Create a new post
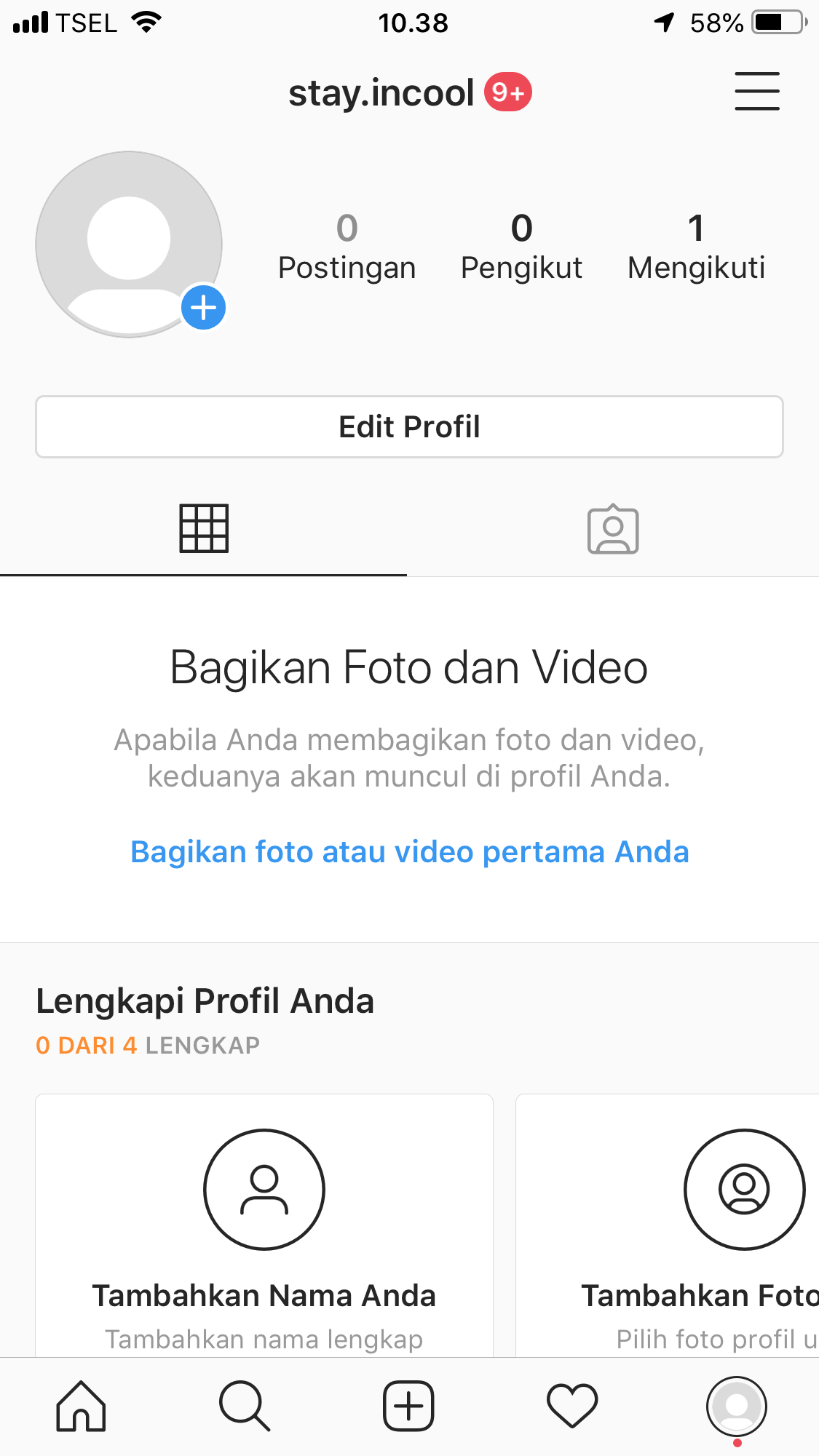This screenshot has width=819, height=1456. point(408,1406)
